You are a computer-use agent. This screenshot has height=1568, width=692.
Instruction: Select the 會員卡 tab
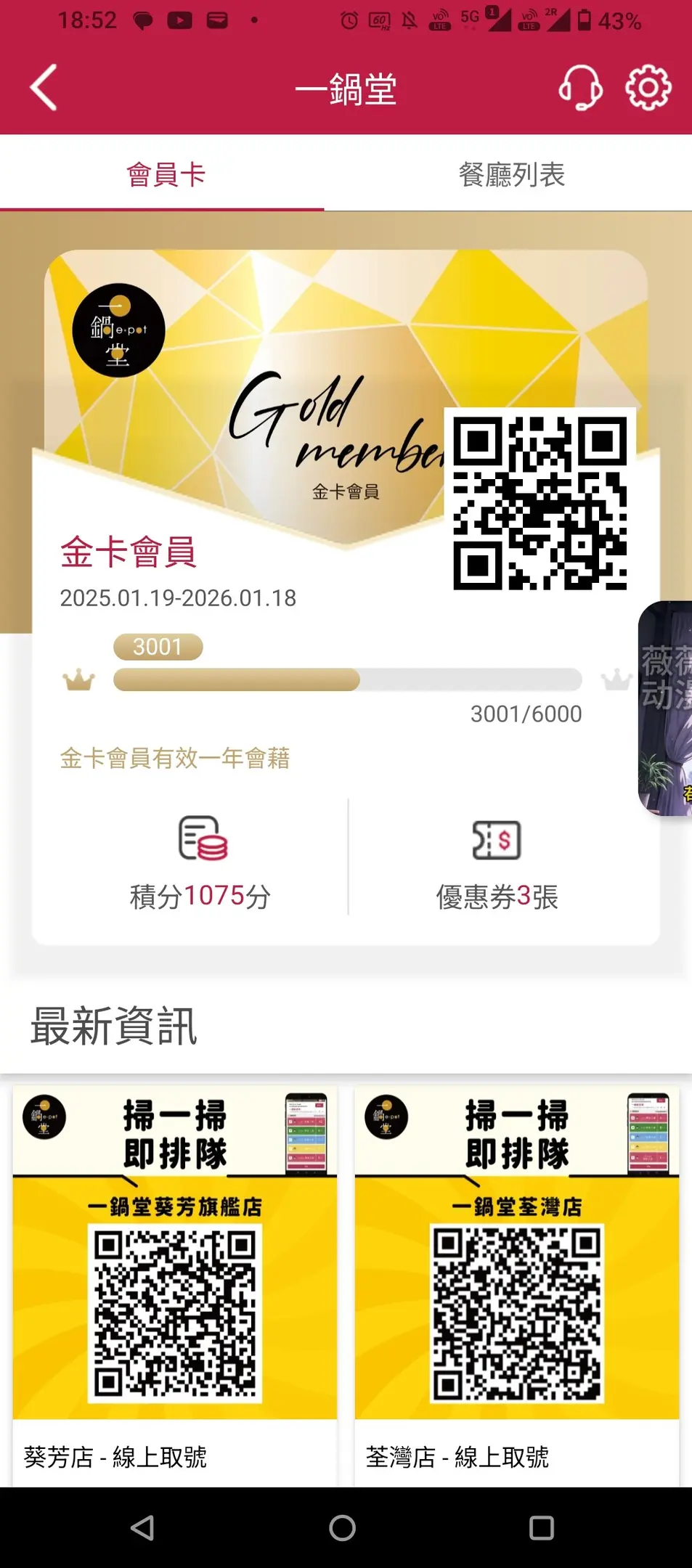coord(166,175)
